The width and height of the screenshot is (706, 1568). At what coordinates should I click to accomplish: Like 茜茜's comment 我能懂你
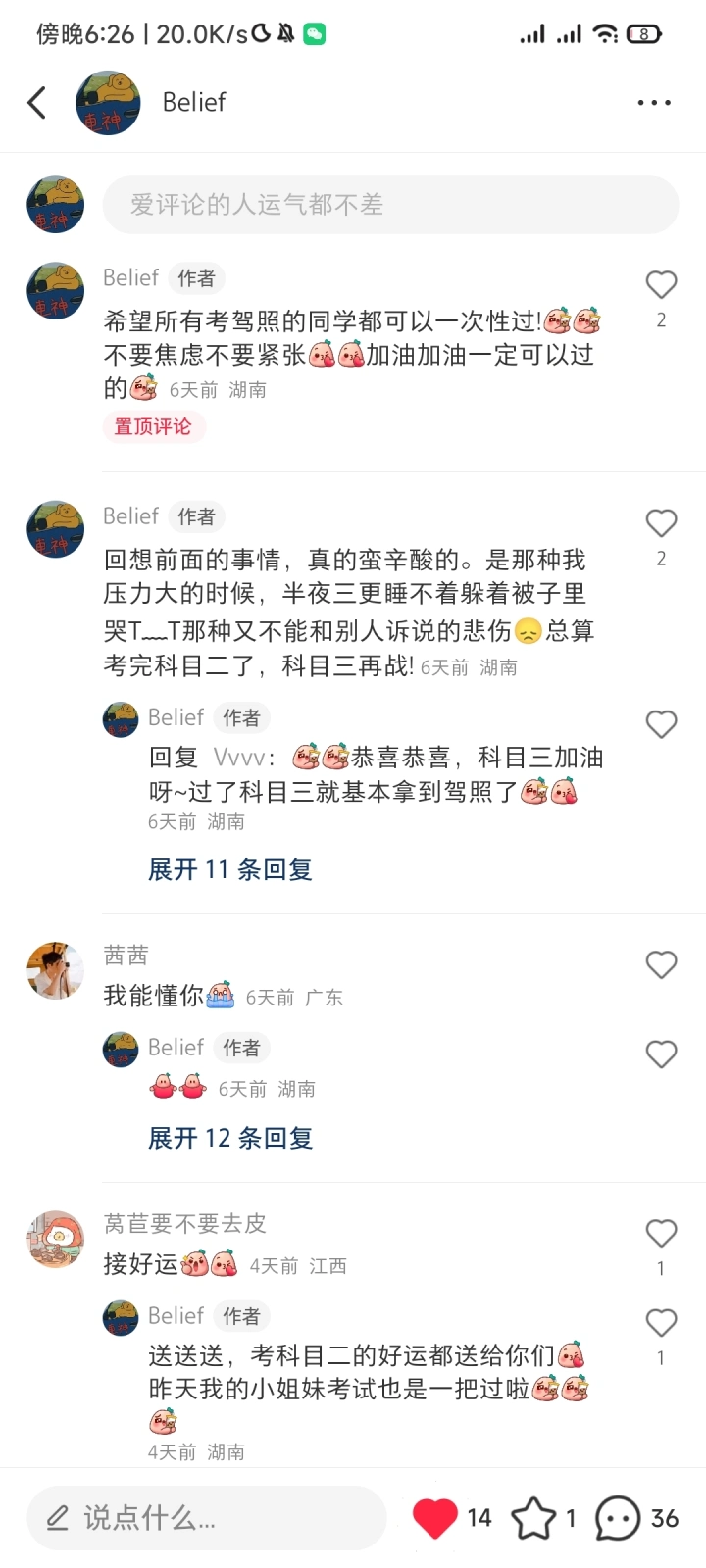tap(661, 965)
